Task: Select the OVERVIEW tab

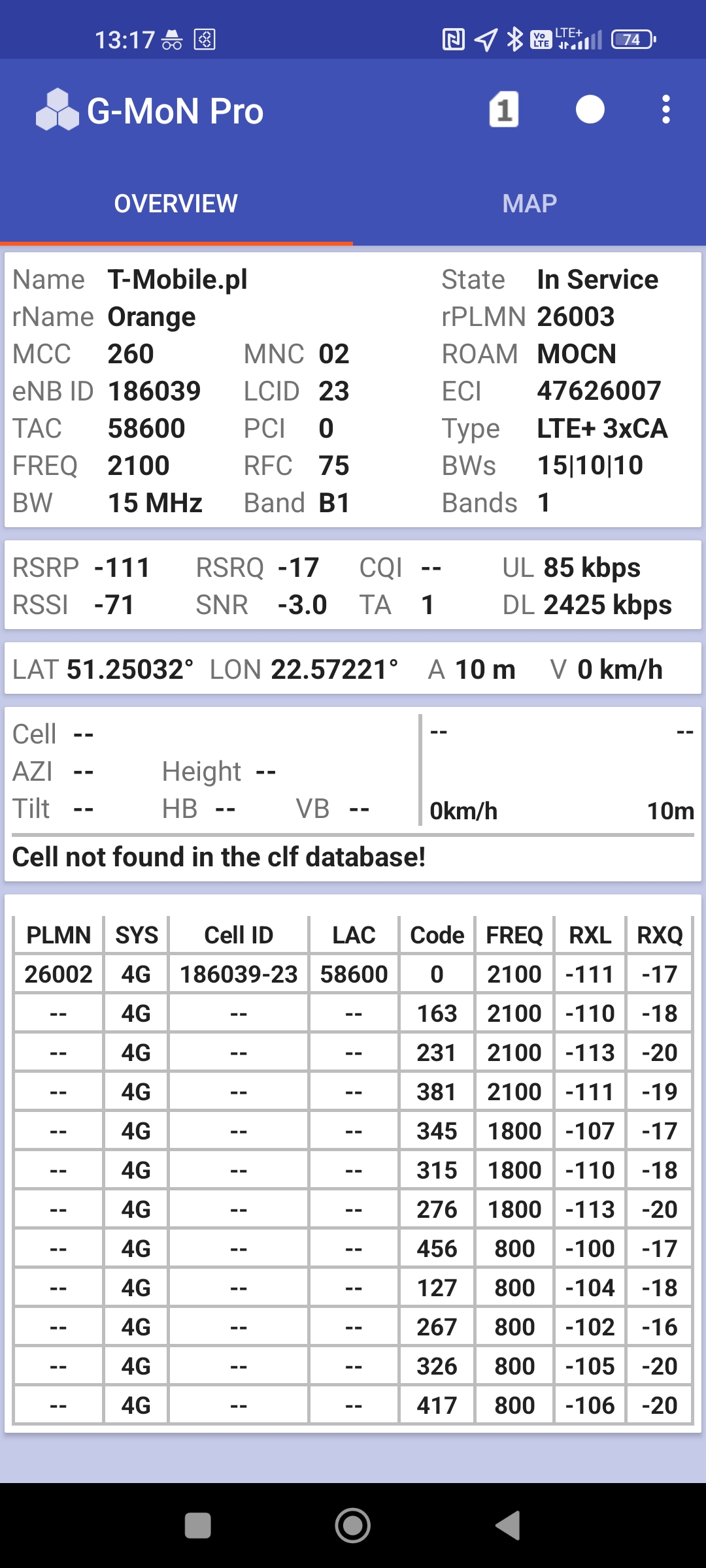Action: [x=176, y=203]
